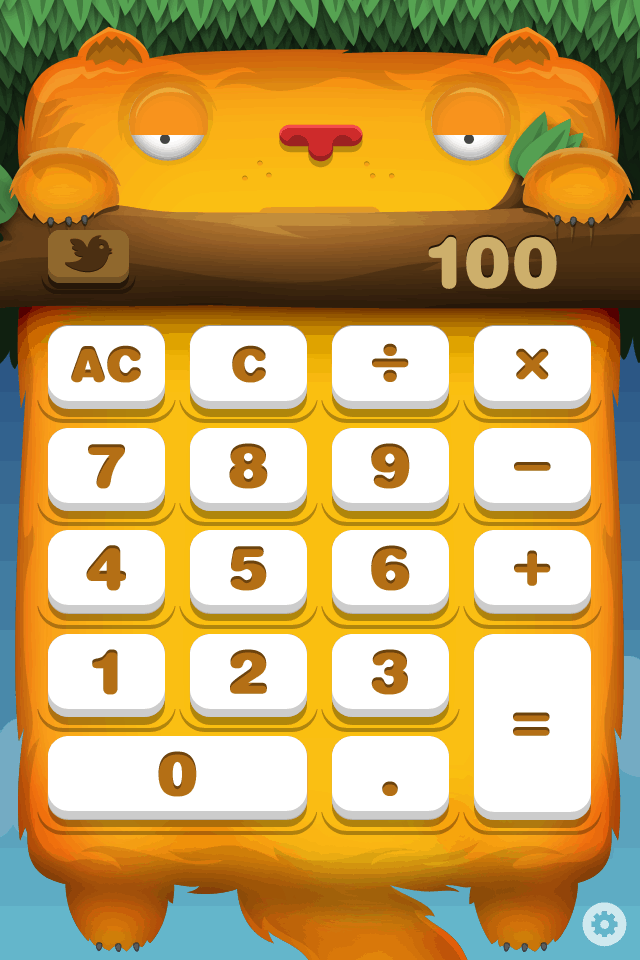Enter the digit 7
Viewport: 640px width, 960px height.
[x=106, y=467]
